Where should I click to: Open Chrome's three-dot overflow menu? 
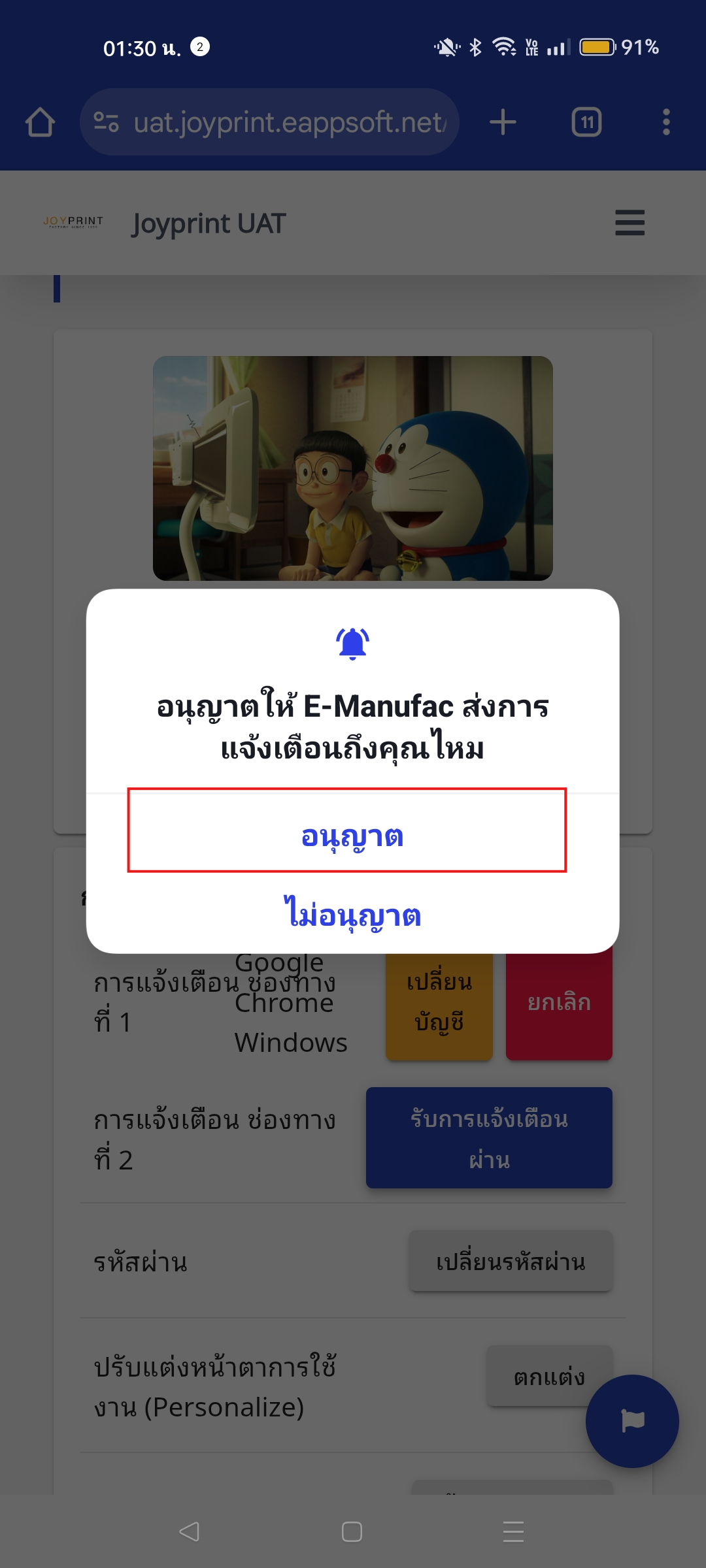click(665, 122)
